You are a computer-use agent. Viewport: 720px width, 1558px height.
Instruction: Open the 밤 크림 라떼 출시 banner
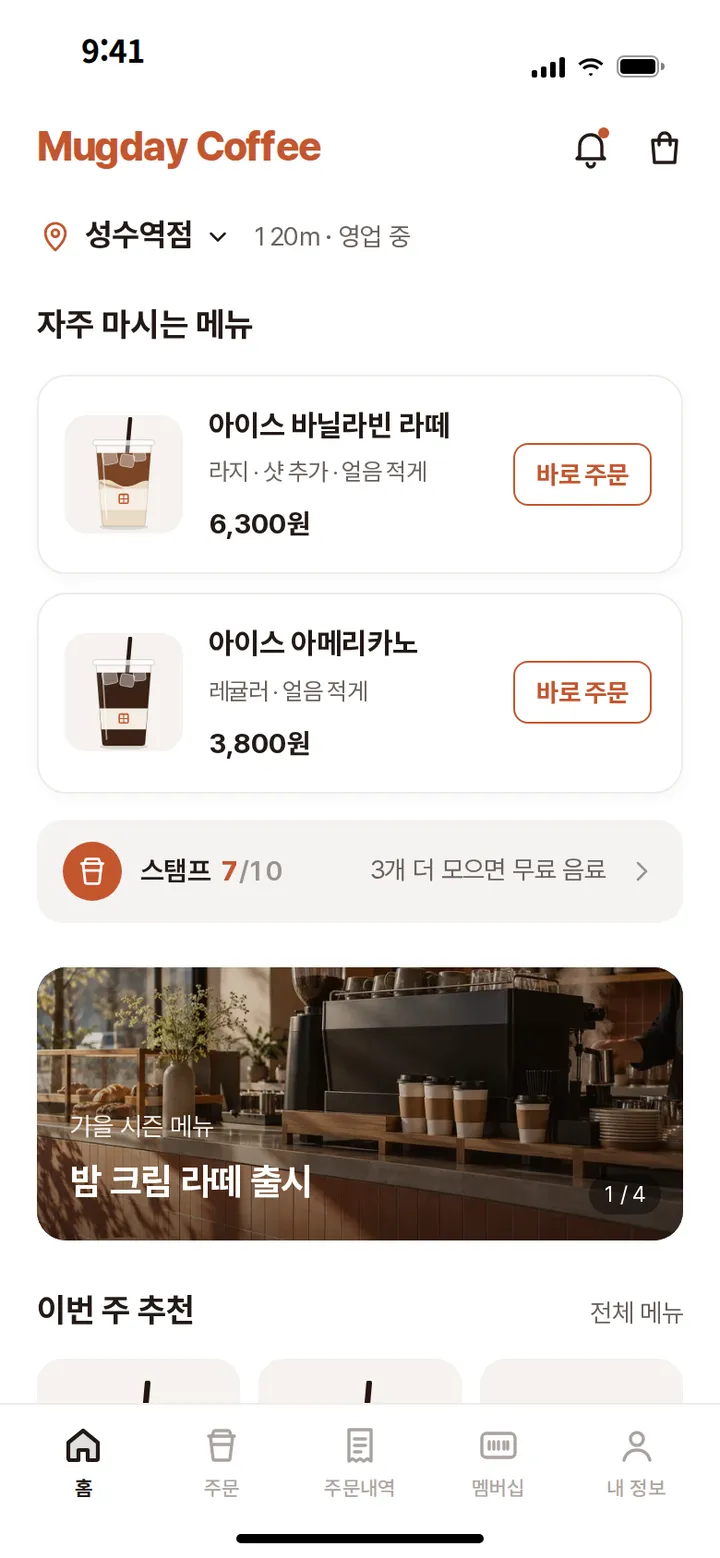(360, 1103)
